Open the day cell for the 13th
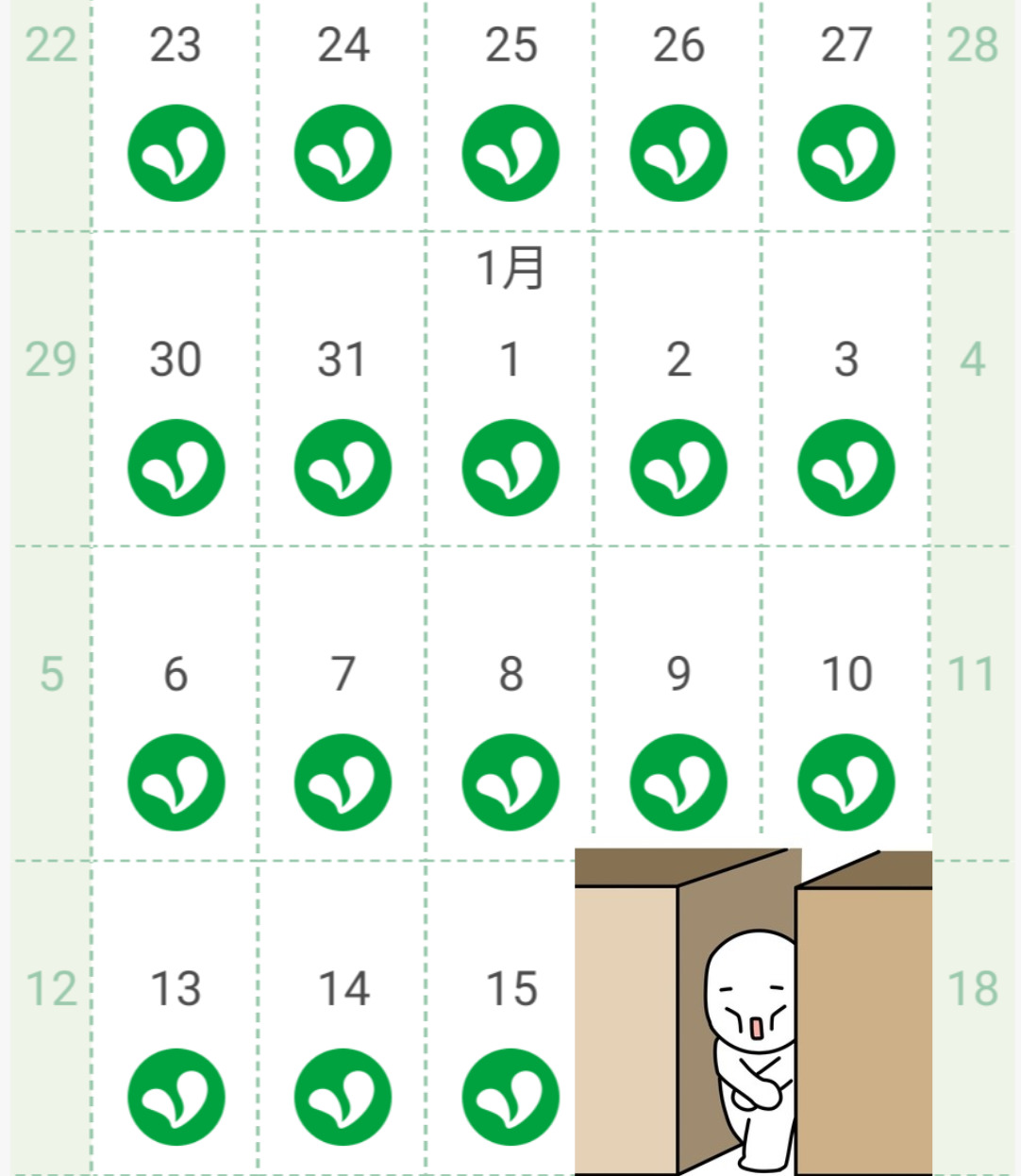This screenshot has width=1021, height=1176. click(176, 1018)
